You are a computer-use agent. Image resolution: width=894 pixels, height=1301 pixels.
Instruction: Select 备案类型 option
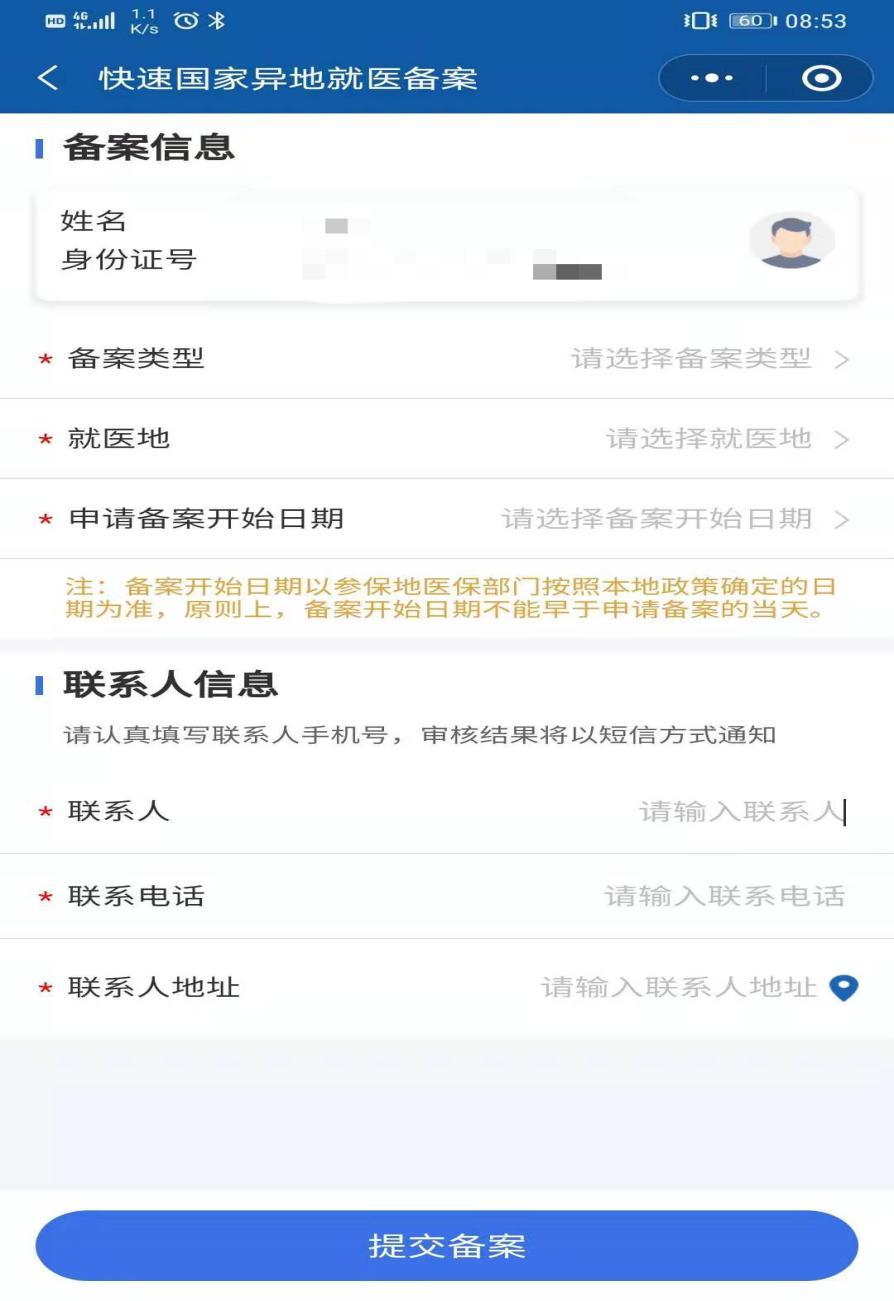tap(690, 358)
